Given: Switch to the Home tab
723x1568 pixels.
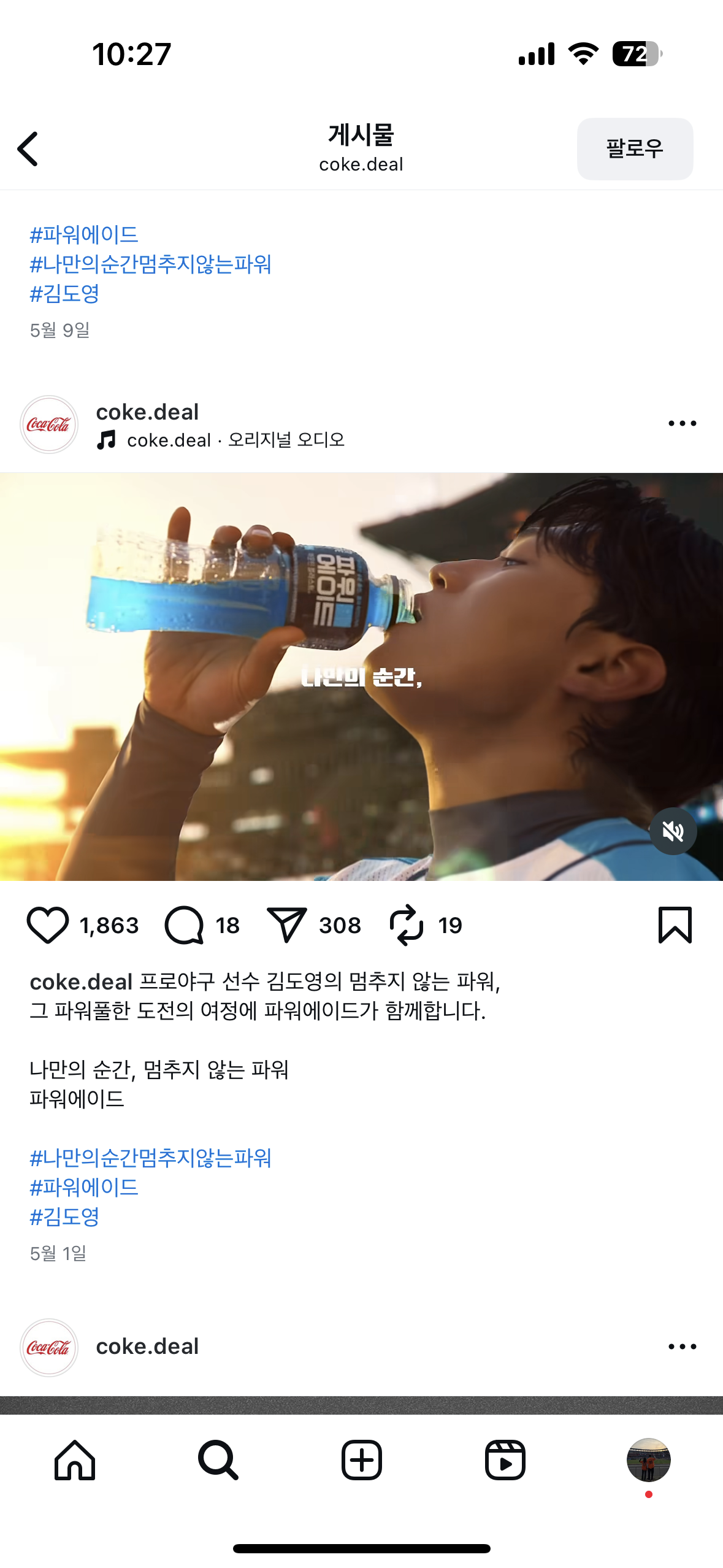Looking at the screenshot, I should tap(75, 1460).
